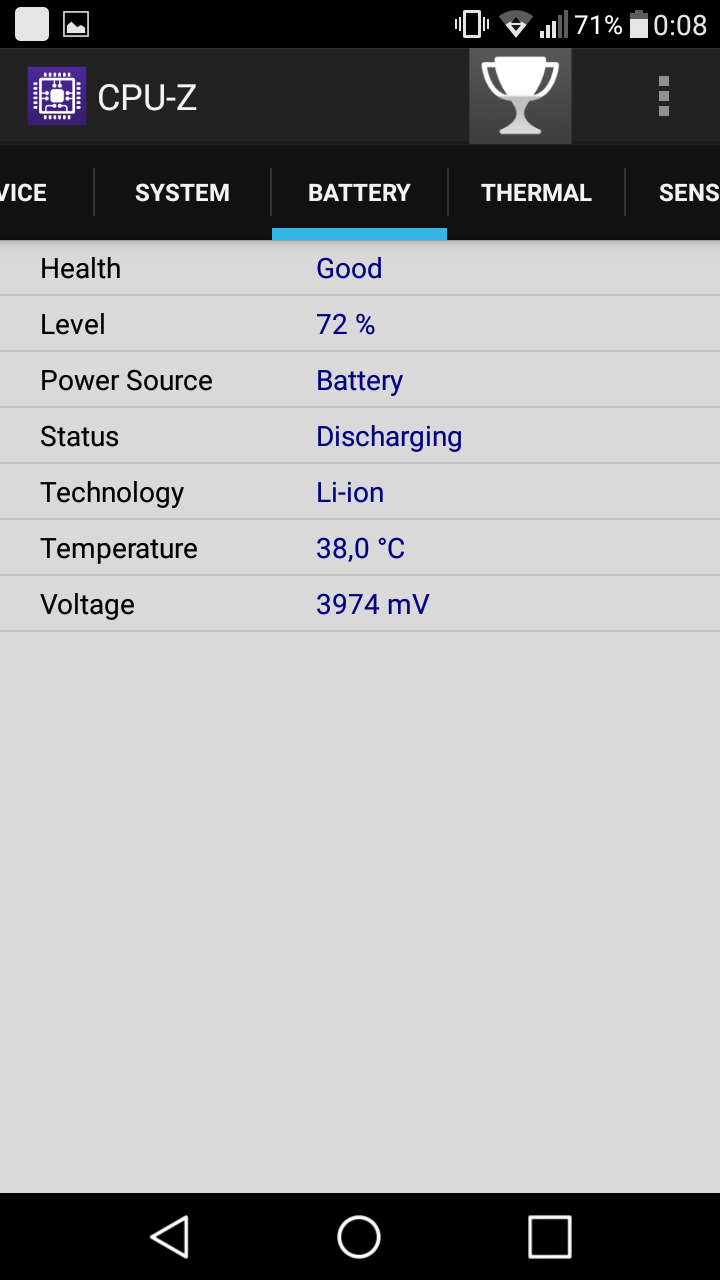Show recent apps
720x1280 pixels.
549,1236
